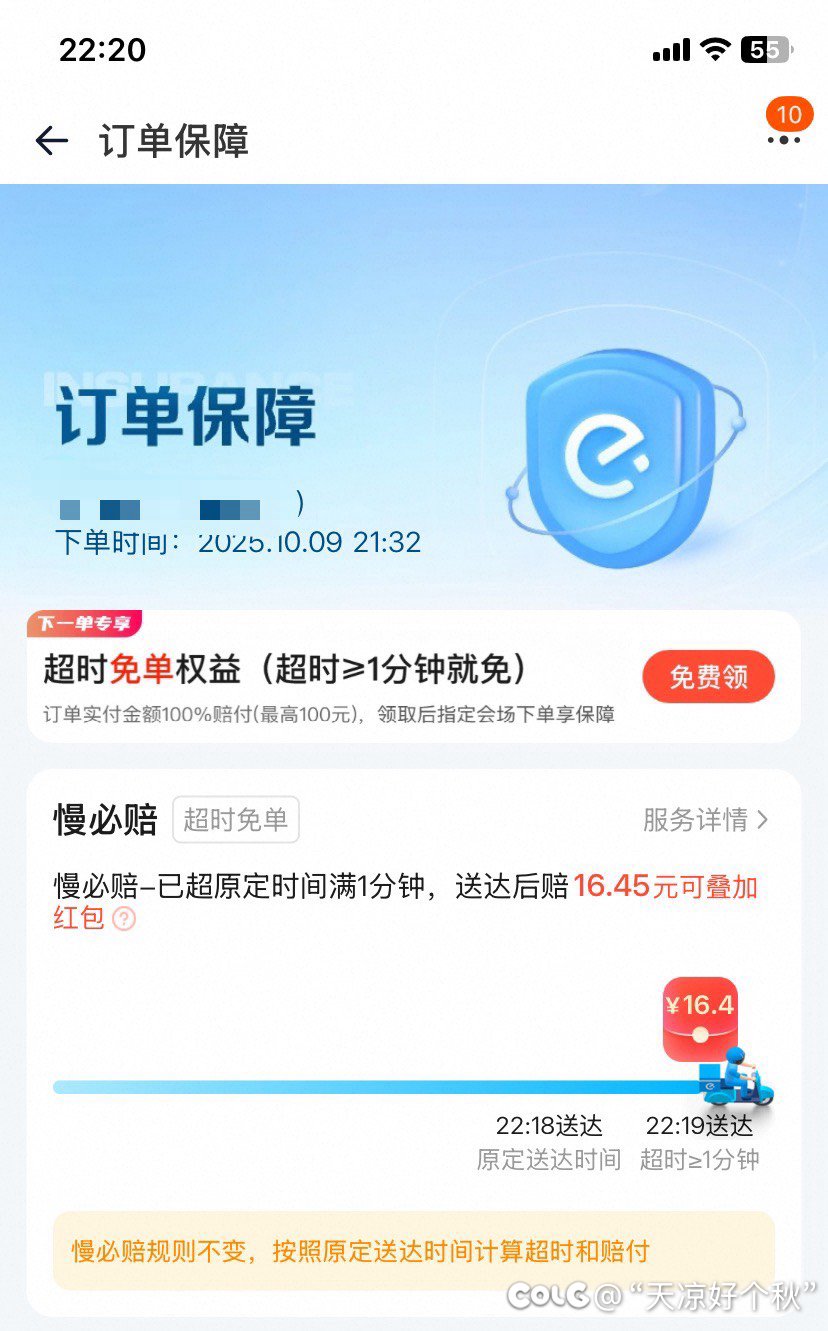Screen dimensions: 828x1331
Task: Claim the 超时免单权益 with 免费领
Action: 708,677
